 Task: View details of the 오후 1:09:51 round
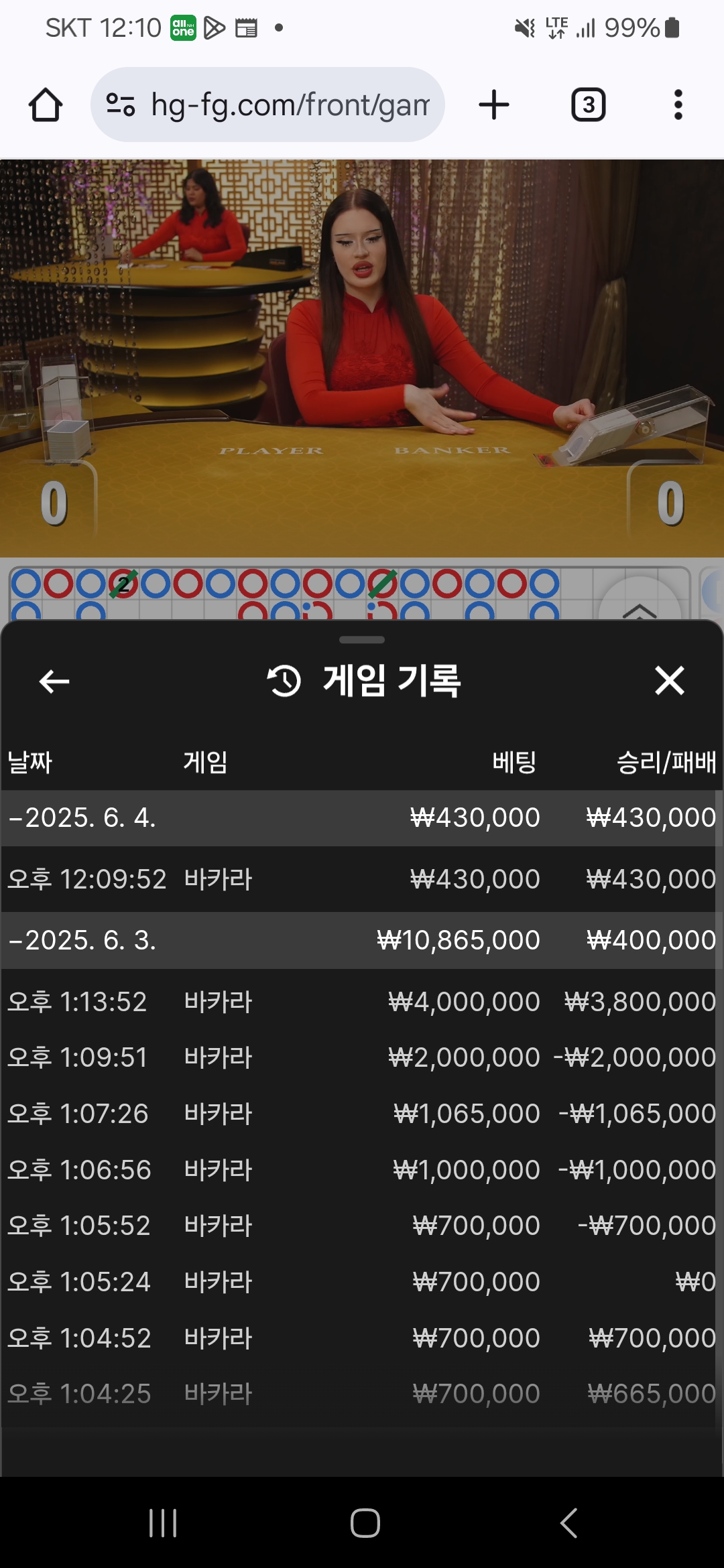point(362,1058)
